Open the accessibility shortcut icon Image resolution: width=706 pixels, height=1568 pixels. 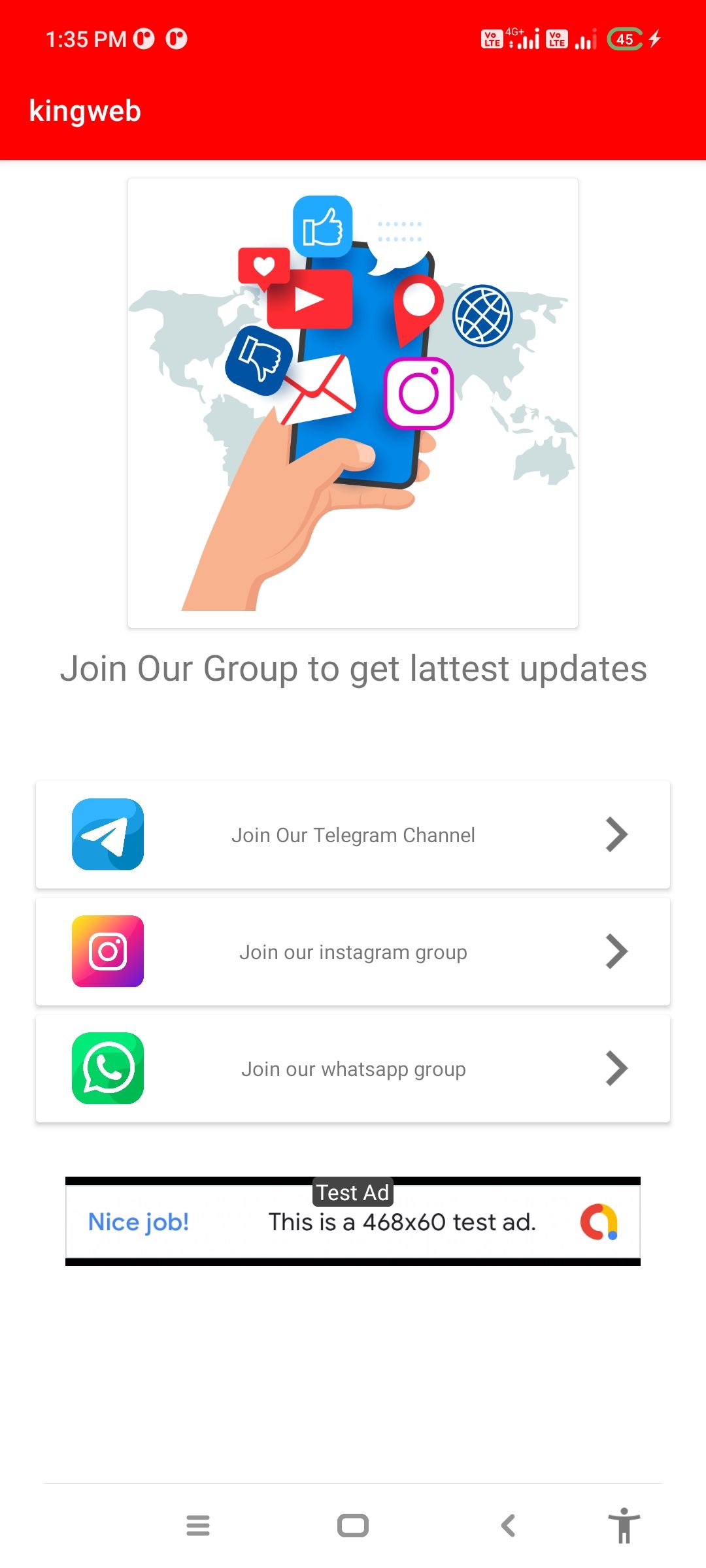click(x=624, y=1526)
